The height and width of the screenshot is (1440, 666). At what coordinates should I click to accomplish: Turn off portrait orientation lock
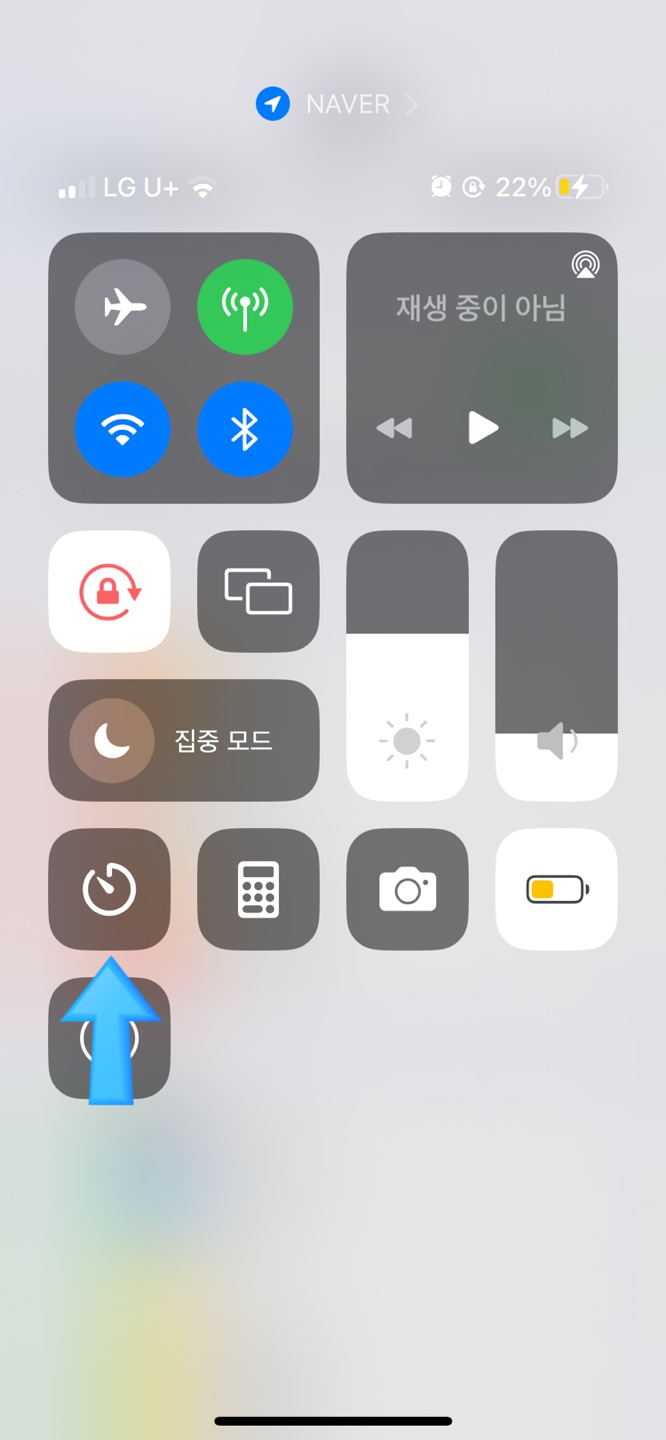[x=109, y=591]
